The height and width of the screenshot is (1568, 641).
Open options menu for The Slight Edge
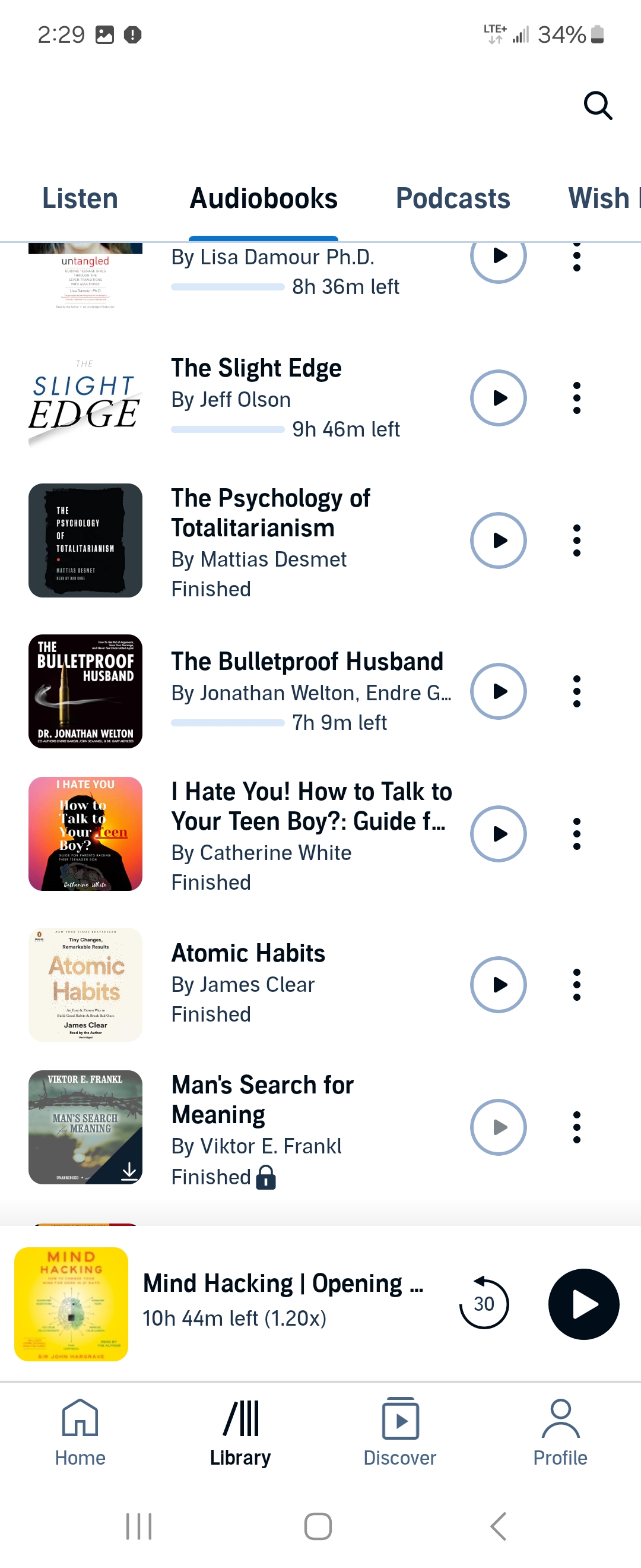pos(576,398)
